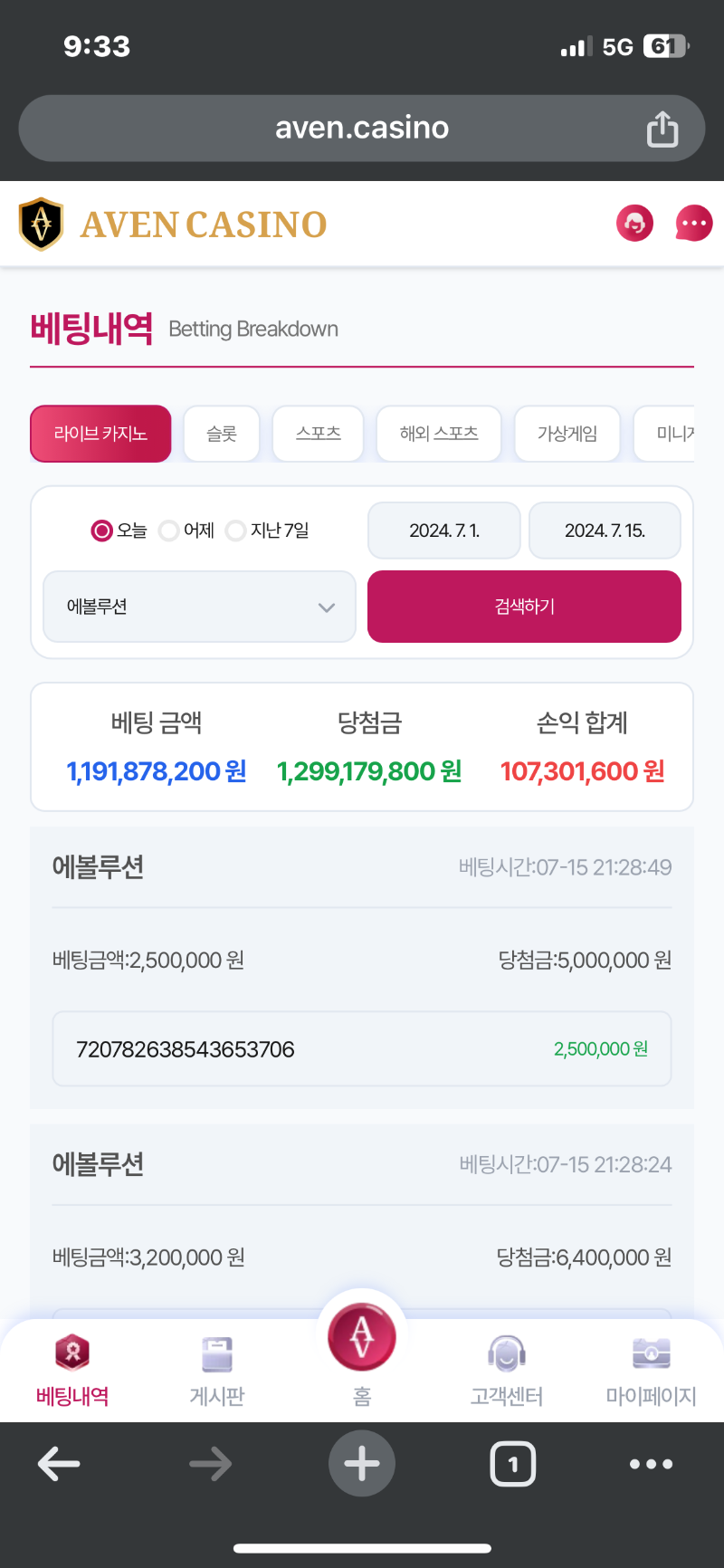
Task: Switch to the 스포츠 tab
Action: 318,434
